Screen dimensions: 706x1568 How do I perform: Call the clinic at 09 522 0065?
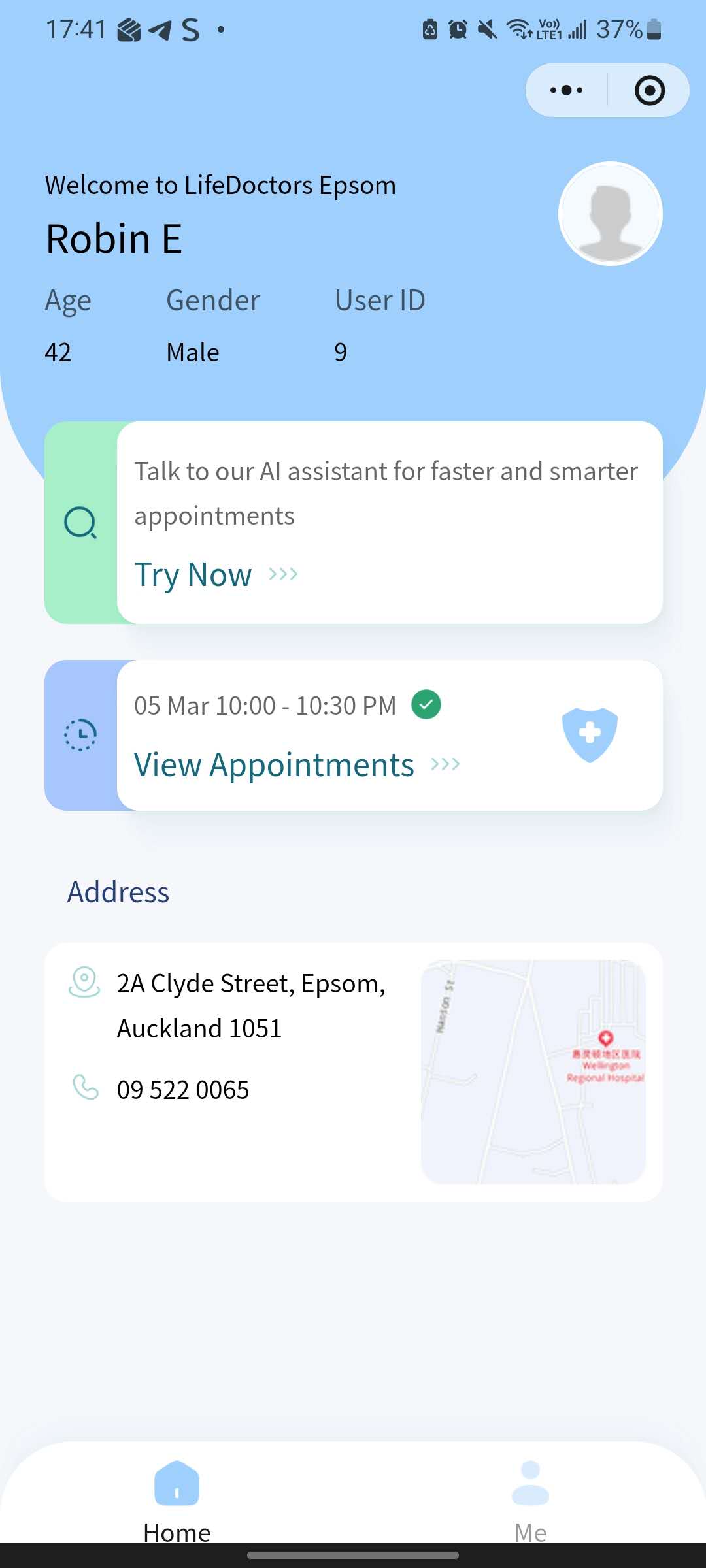pos(182,1090)
